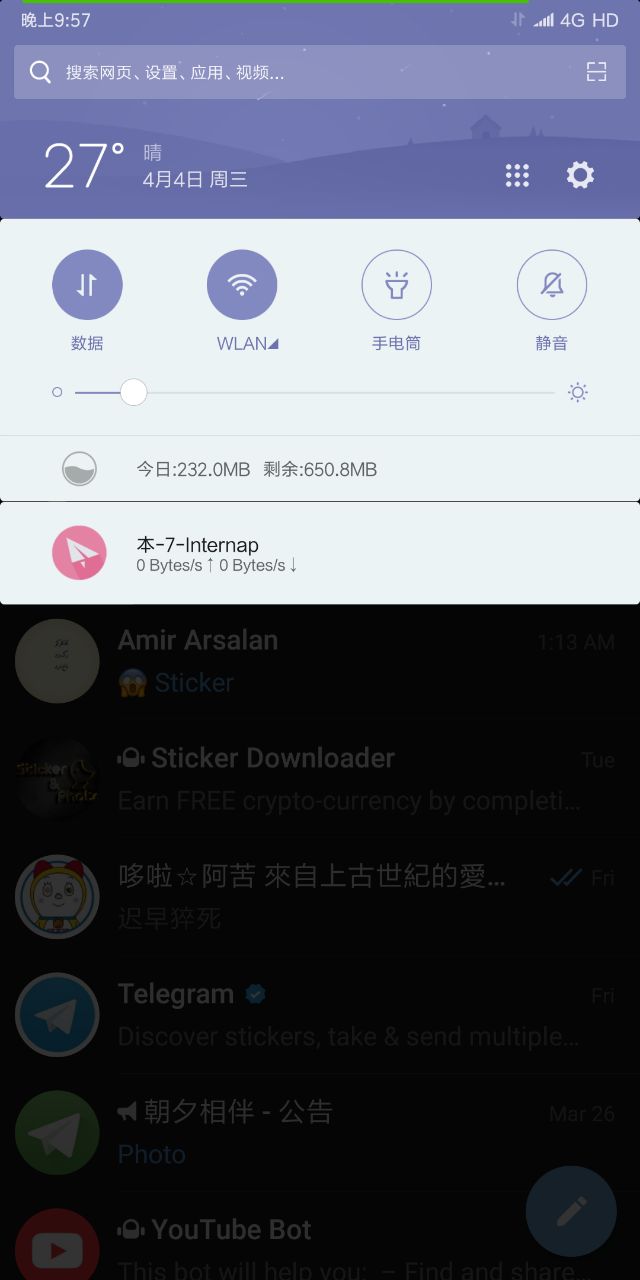Image resolution: width=640 pixels, height=1280 pixels.
Task: Toggle mobile data (数据)
Action: click(x=87, y=285)
